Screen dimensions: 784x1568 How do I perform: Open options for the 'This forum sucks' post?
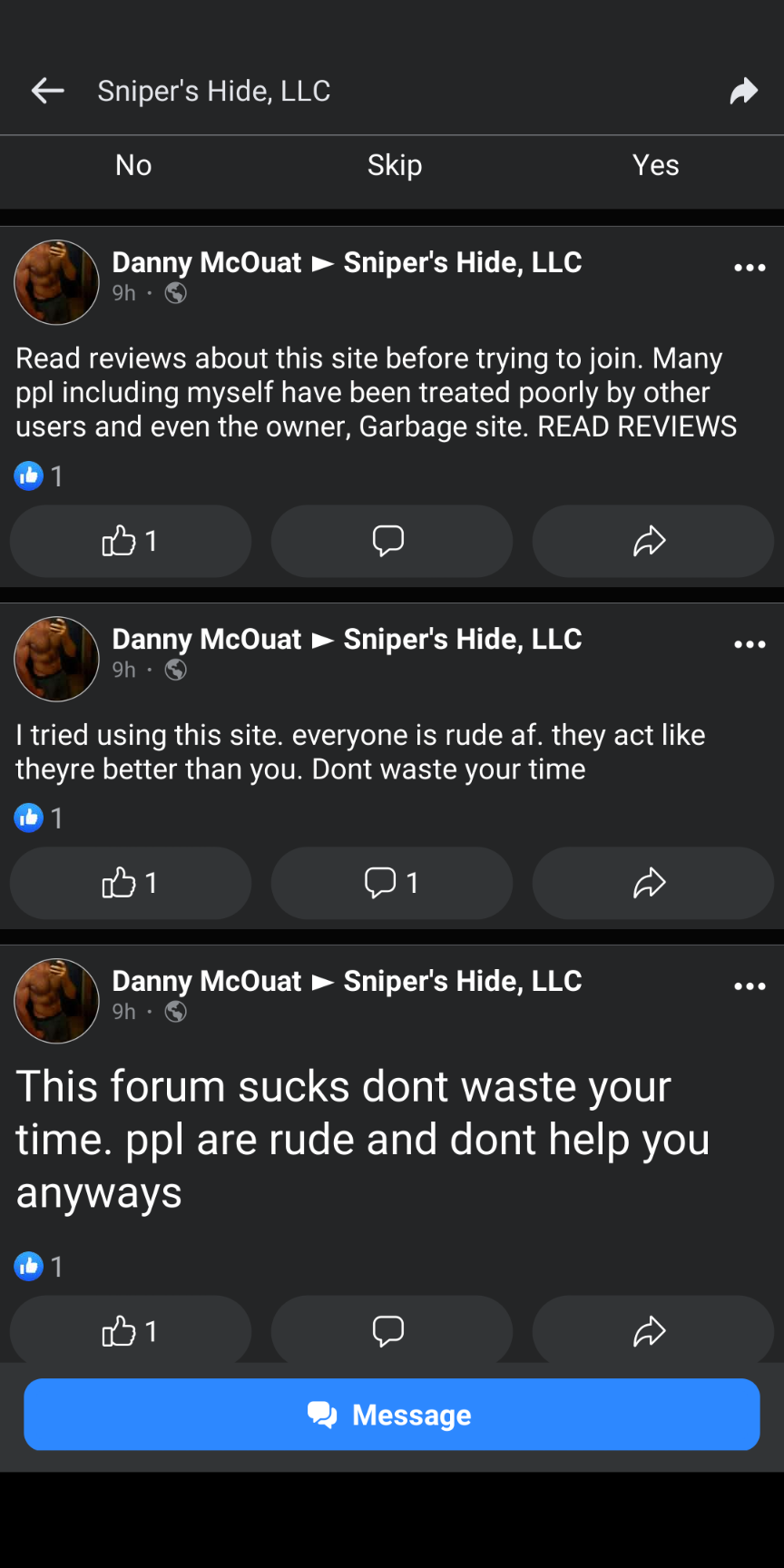point(750,986)
